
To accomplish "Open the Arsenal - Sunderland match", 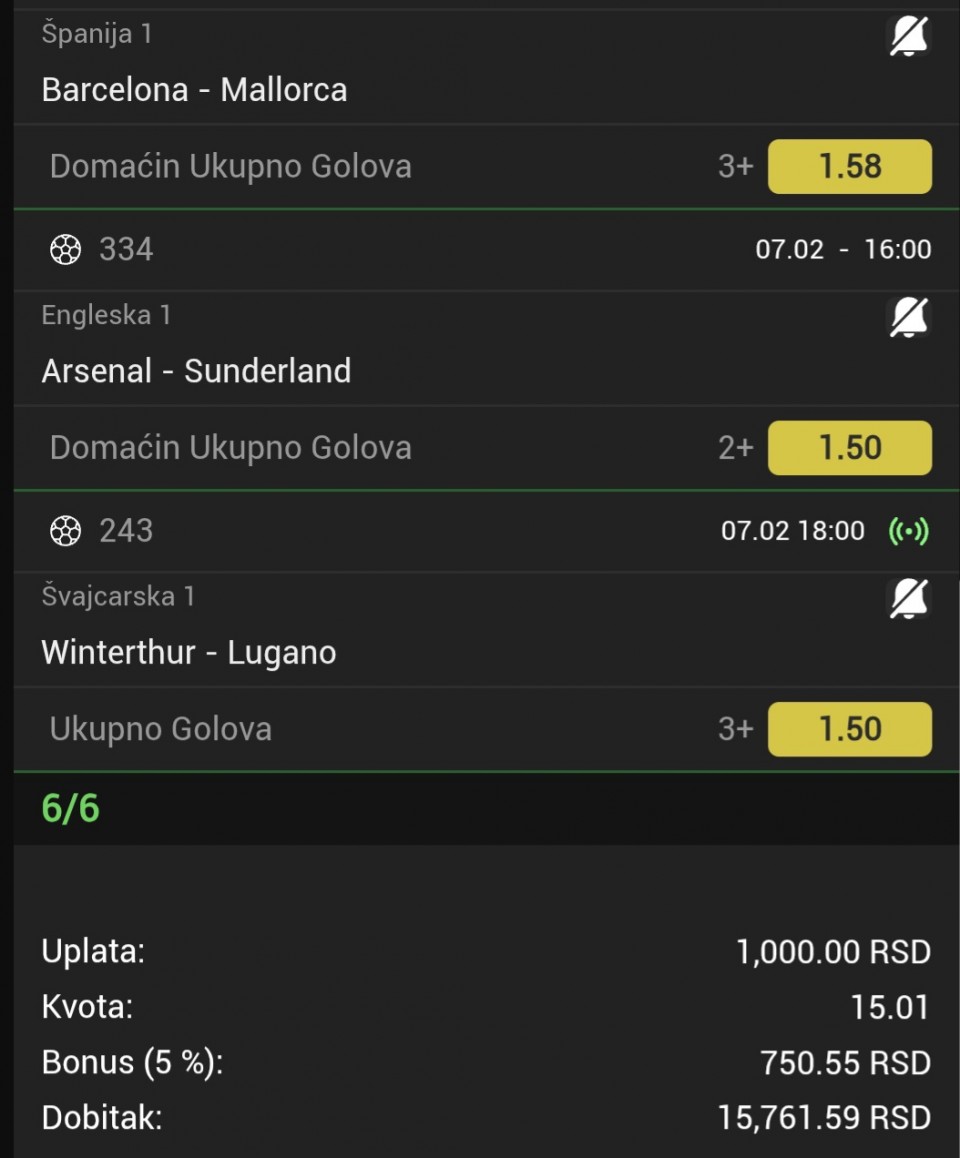I will pyautogui.click(x=196, y=371).
